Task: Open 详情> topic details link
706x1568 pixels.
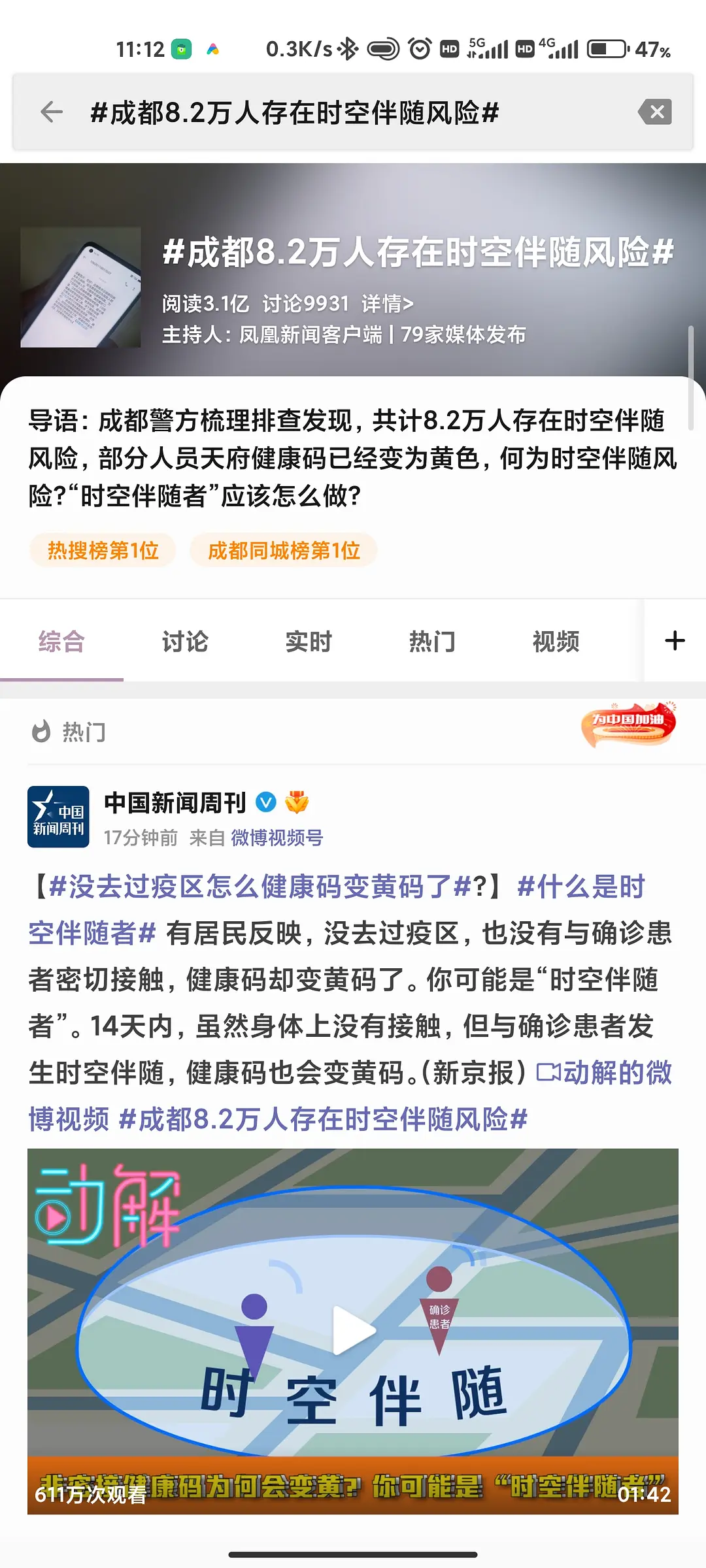Action: tap(387, 304)
